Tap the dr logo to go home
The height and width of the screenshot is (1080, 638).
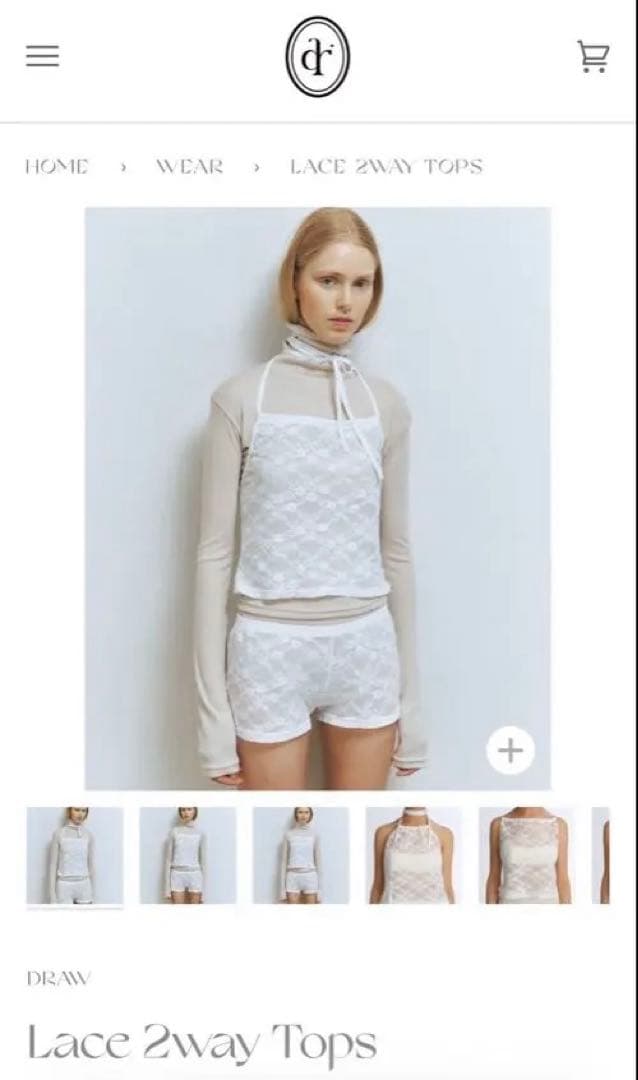click(318, 57)
